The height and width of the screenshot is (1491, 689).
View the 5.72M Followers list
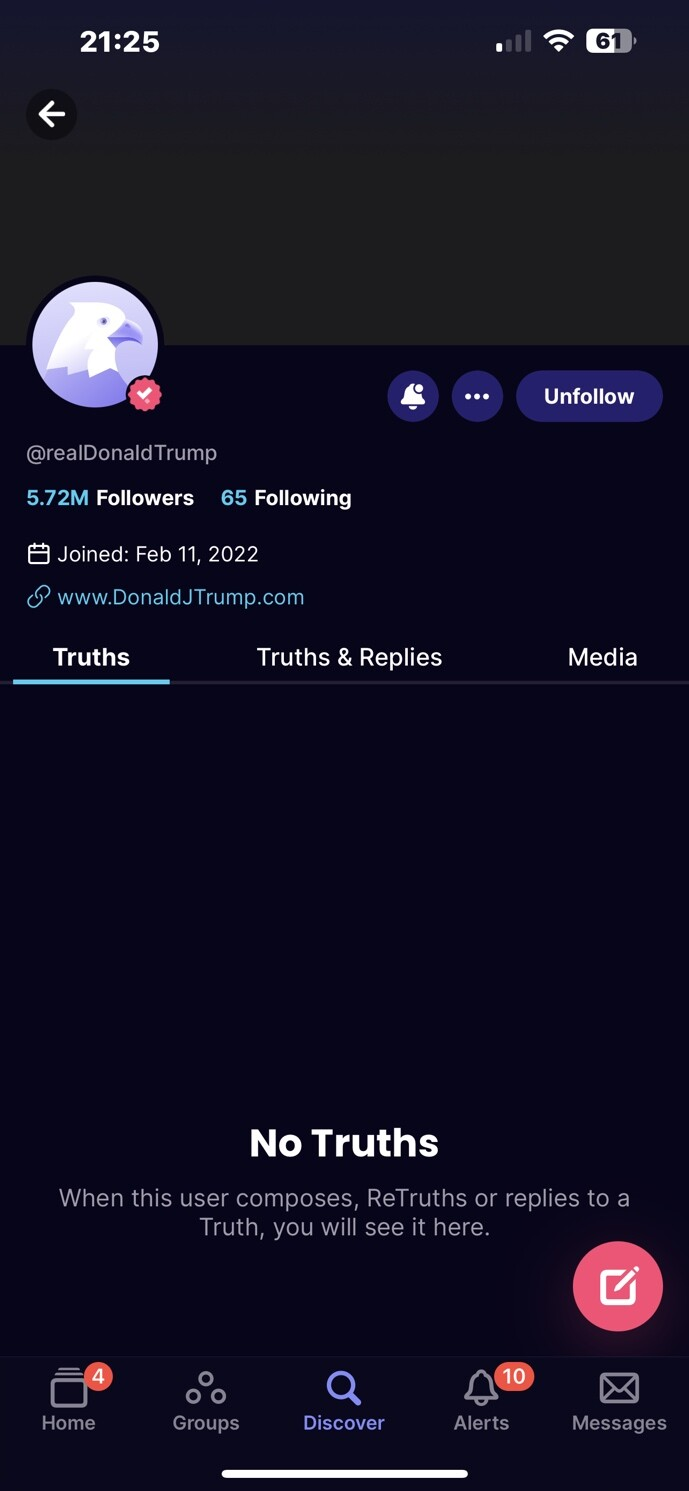pos(110,498)
